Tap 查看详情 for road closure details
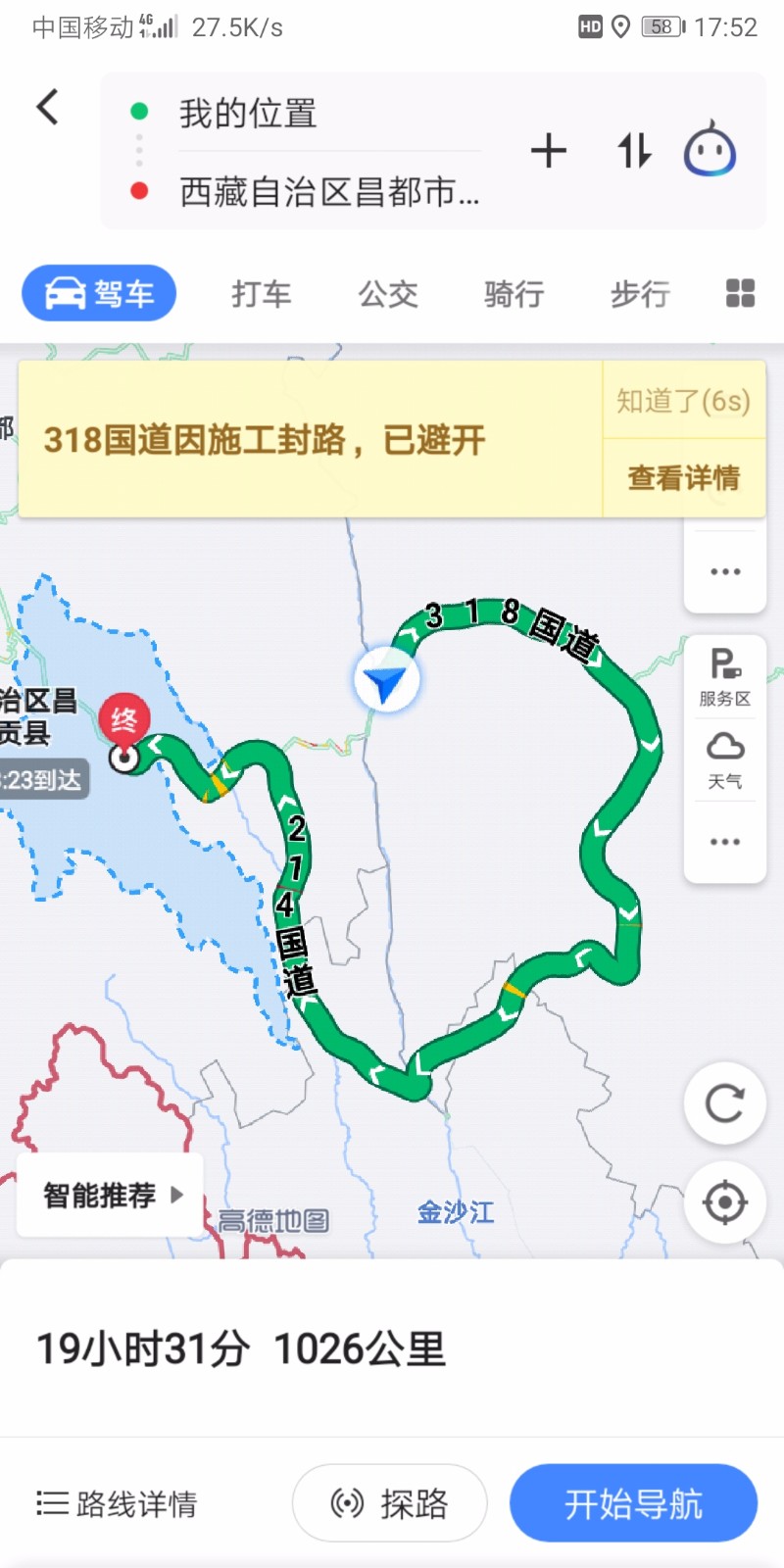 coord(683,478)
